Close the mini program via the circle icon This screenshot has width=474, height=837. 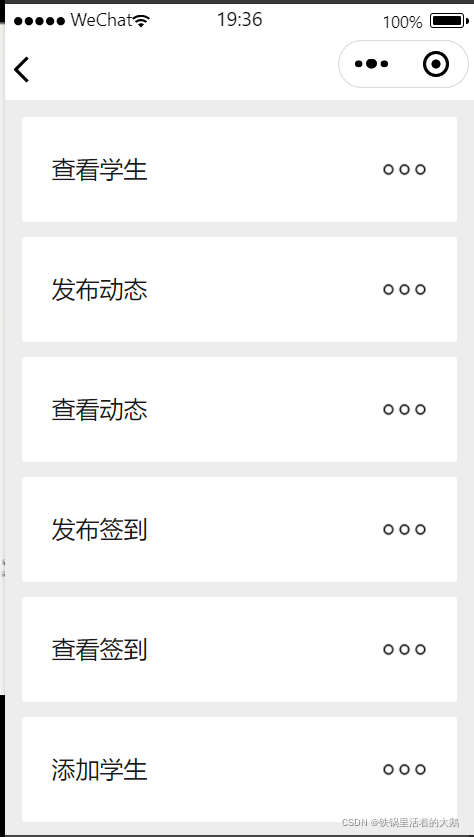coord(436,64)
